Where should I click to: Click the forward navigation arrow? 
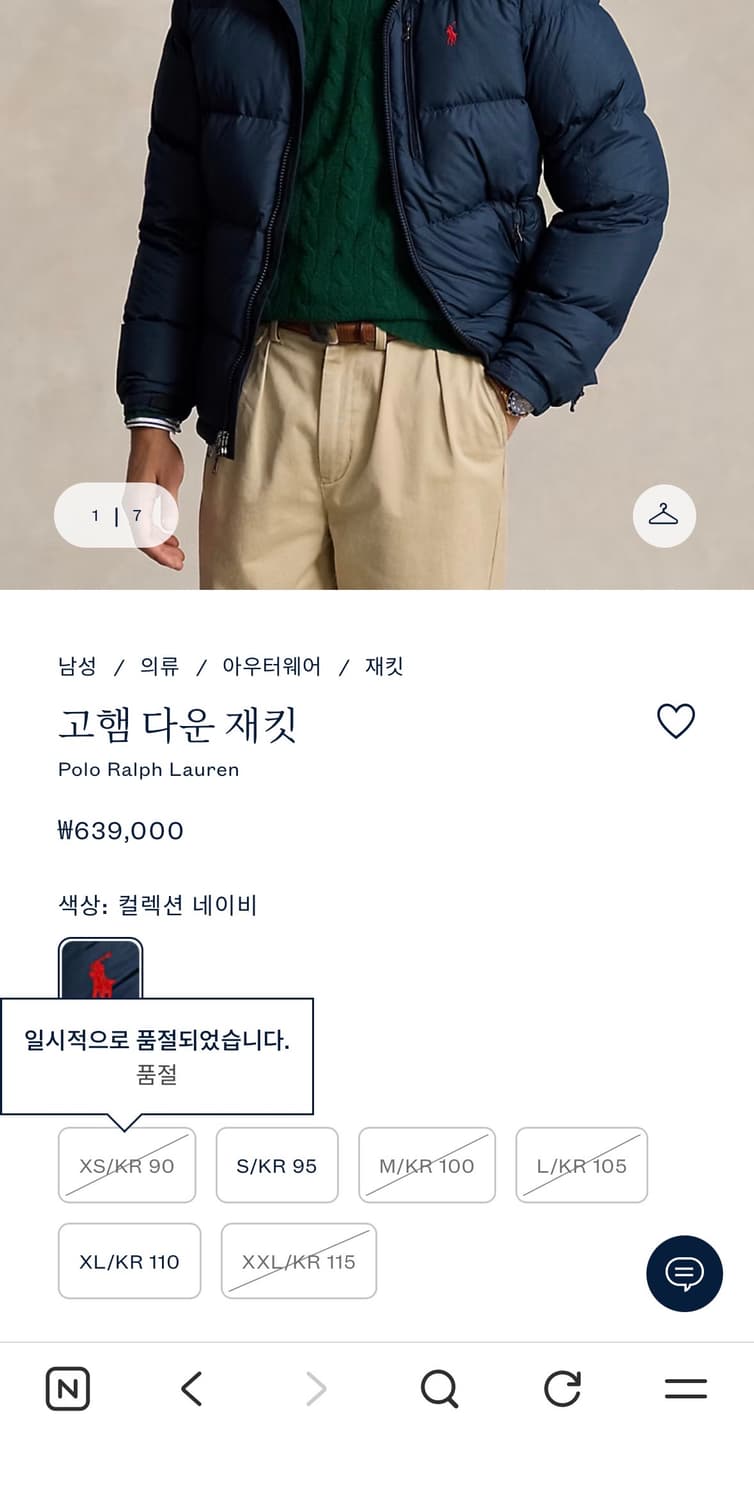316,1388
